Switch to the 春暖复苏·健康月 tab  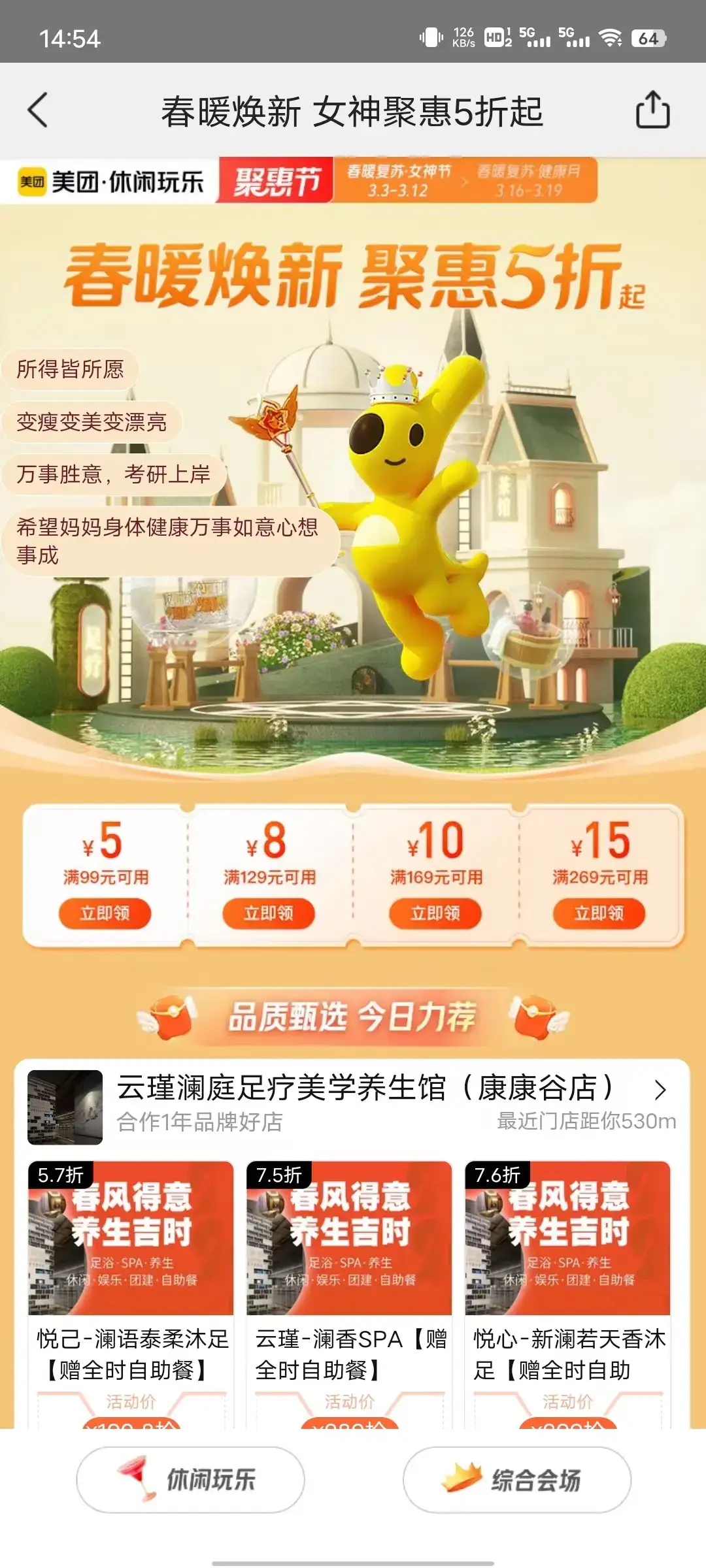[528, 180]
